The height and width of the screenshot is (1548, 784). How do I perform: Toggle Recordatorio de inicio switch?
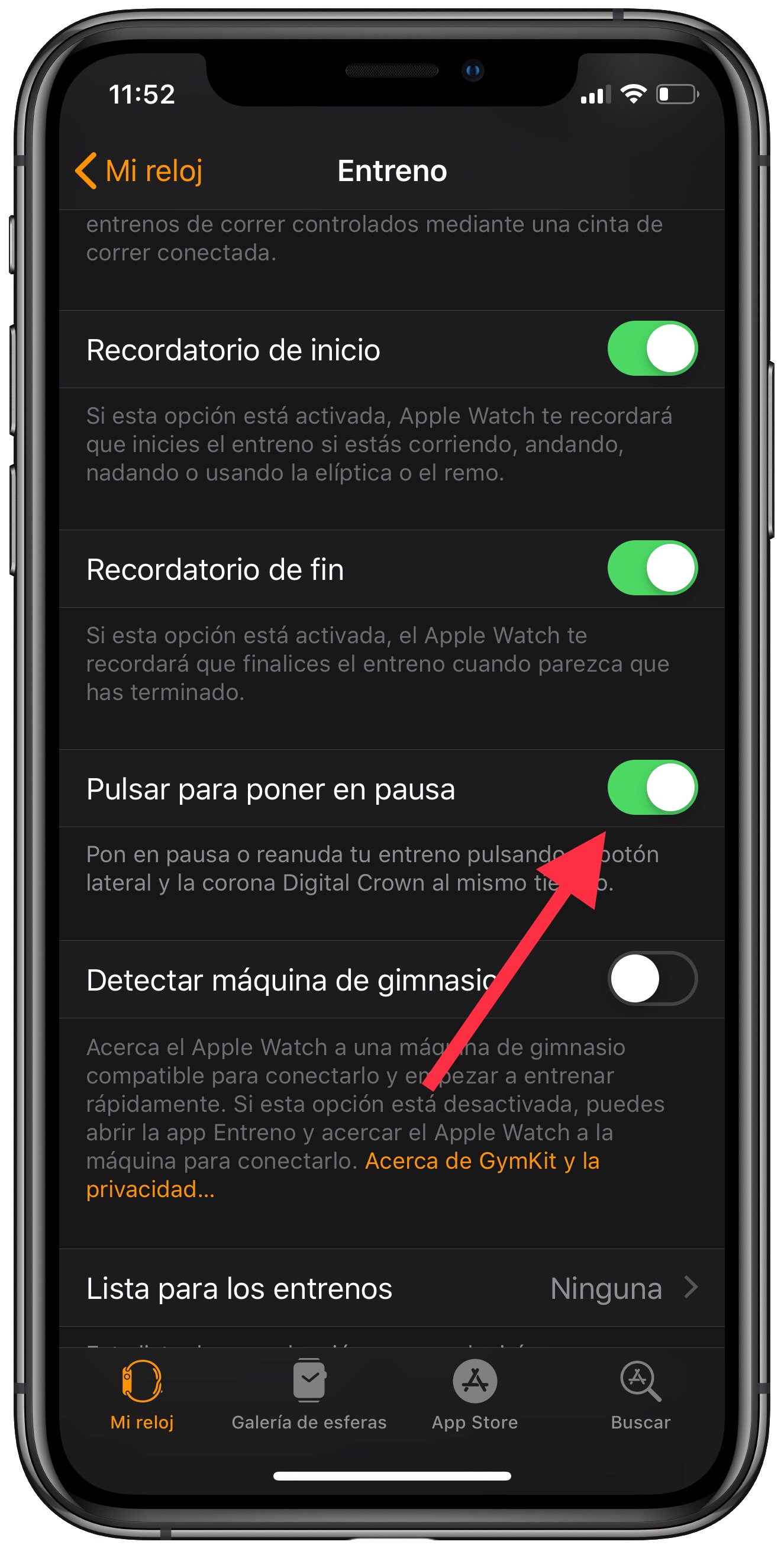tap(652, 349)
